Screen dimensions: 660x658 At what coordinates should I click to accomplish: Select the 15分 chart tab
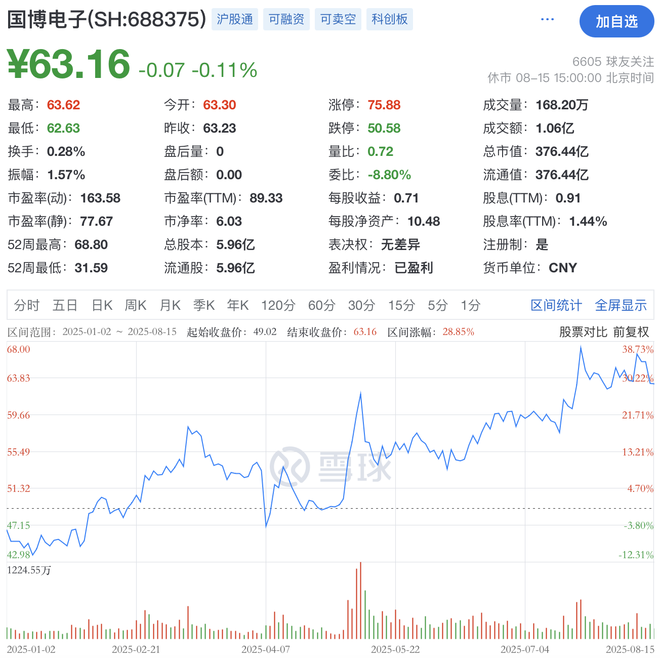point(401,305)
